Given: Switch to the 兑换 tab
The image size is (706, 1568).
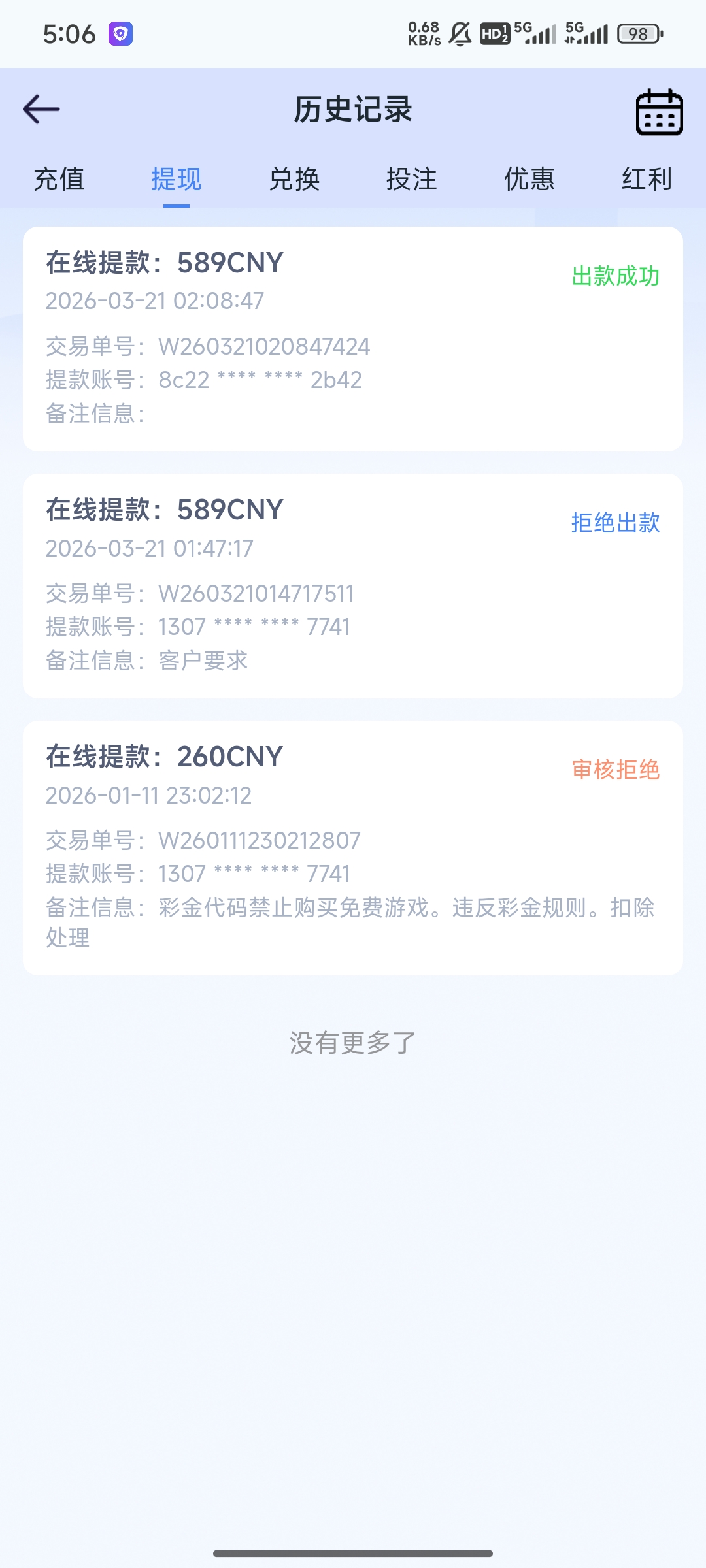Looking at the screenshot, I should click(294, 179).
